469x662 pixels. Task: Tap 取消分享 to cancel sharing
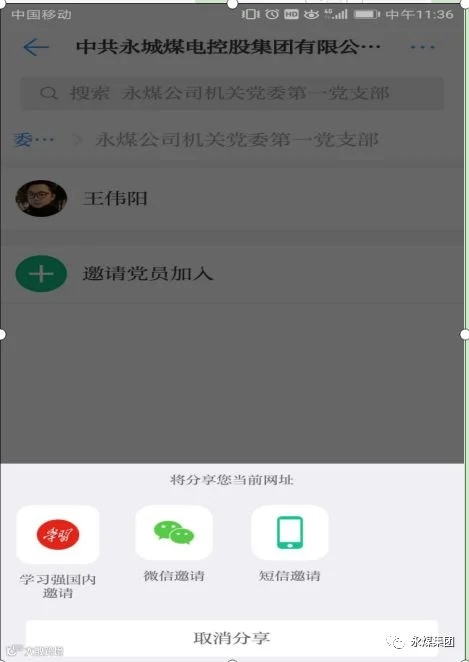[232, 638]
